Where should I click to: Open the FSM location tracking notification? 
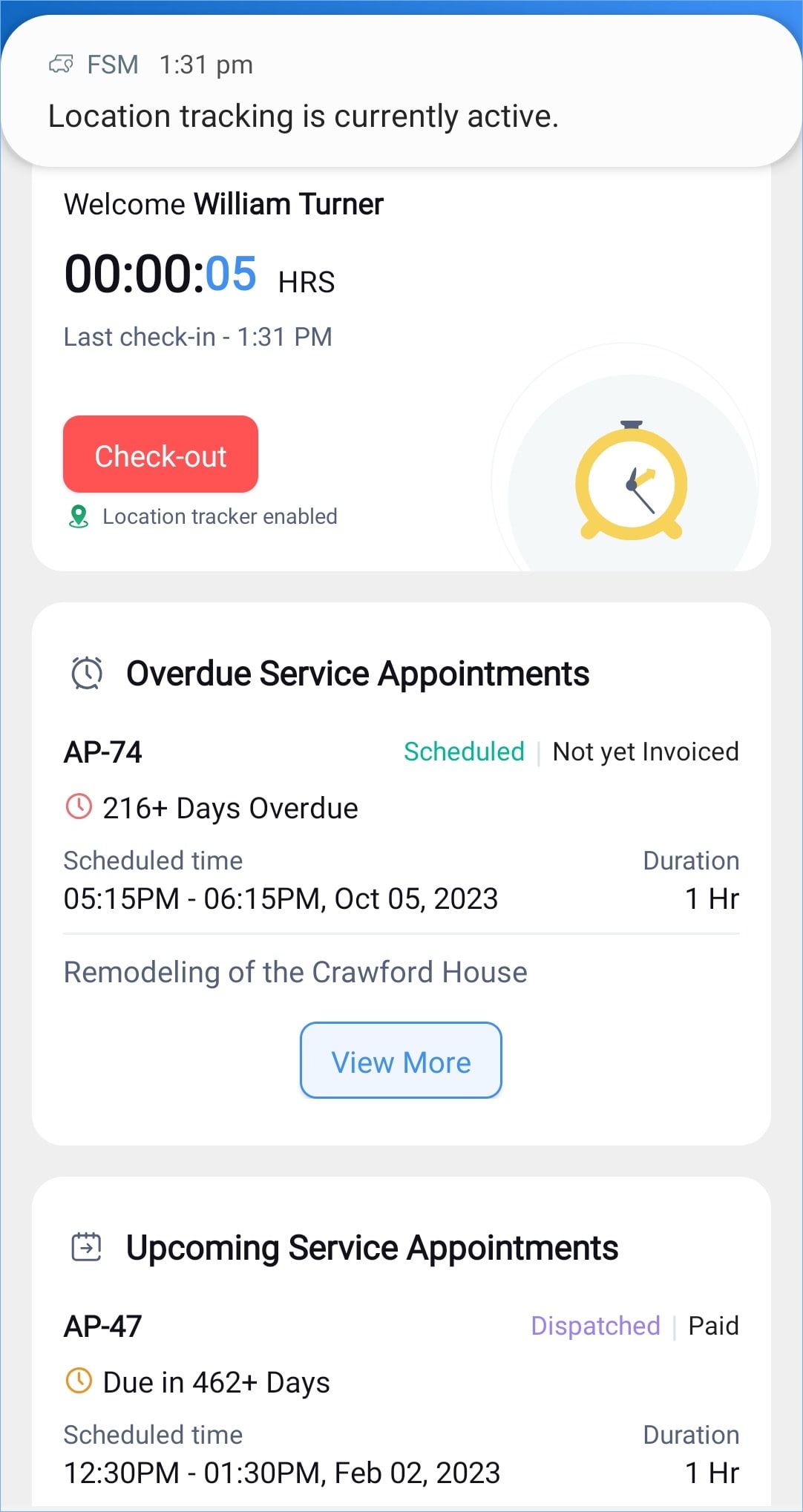coord(401,91)
